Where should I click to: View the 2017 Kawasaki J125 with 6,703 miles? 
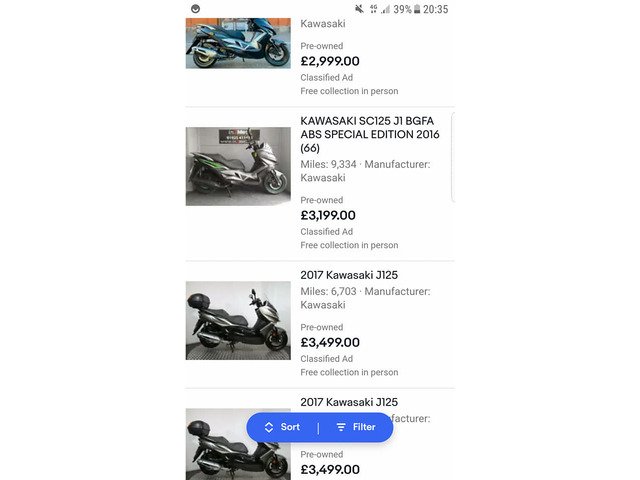point(349,275)
